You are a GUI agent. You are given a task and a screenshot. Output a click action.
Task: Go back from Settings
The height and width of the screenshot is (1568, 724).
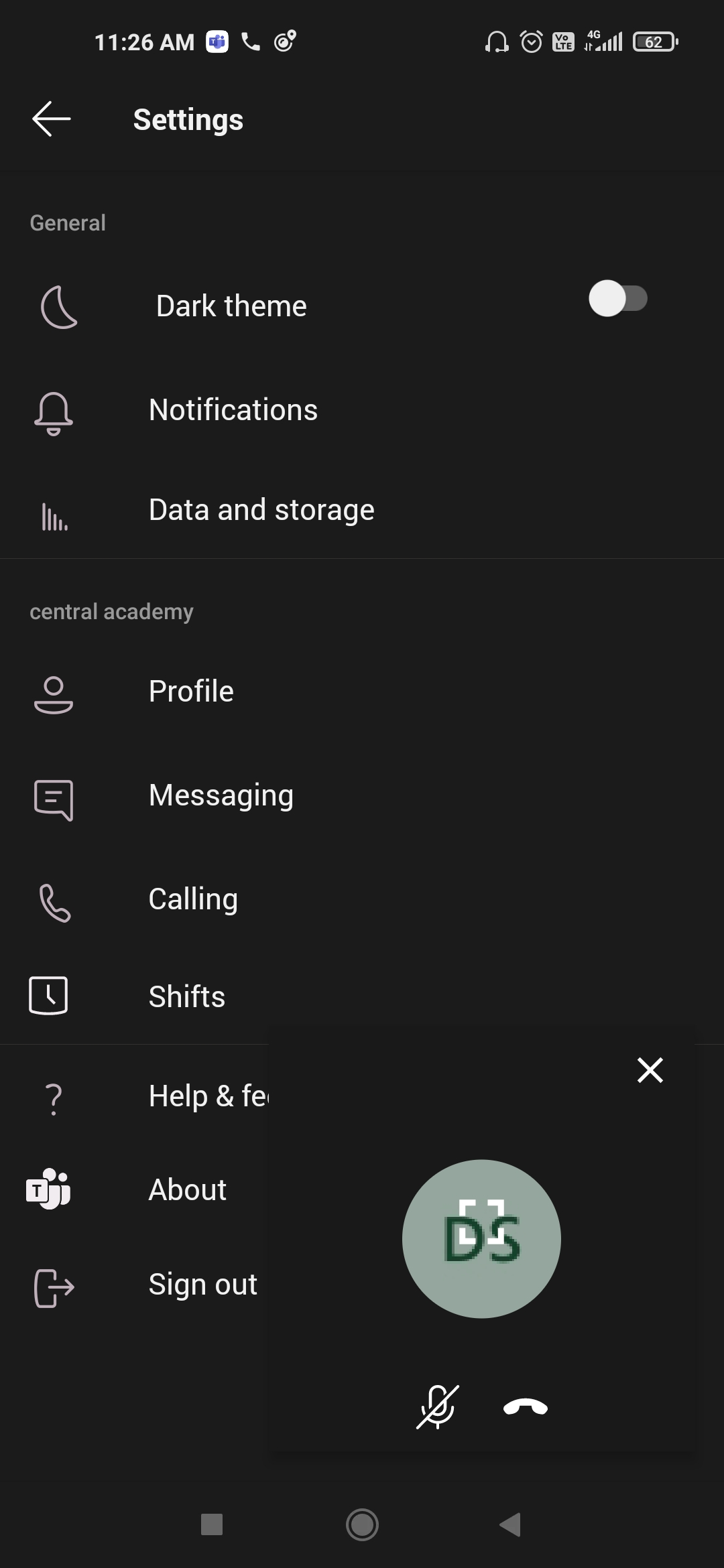click(52, 119)
